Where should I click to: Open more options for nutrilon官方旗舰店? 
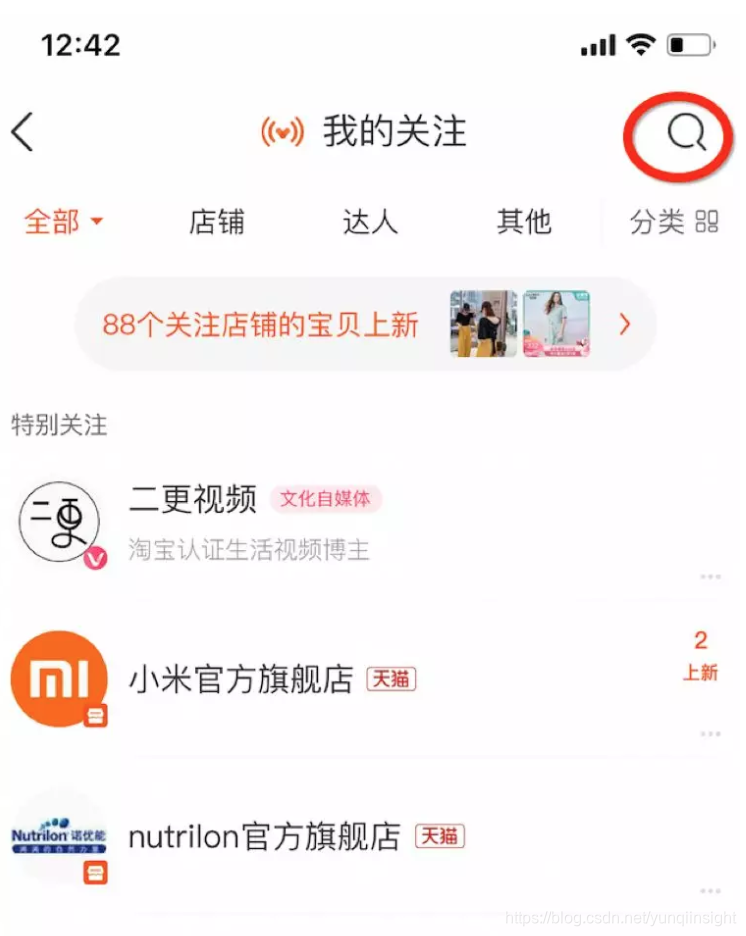click(710, 890)
